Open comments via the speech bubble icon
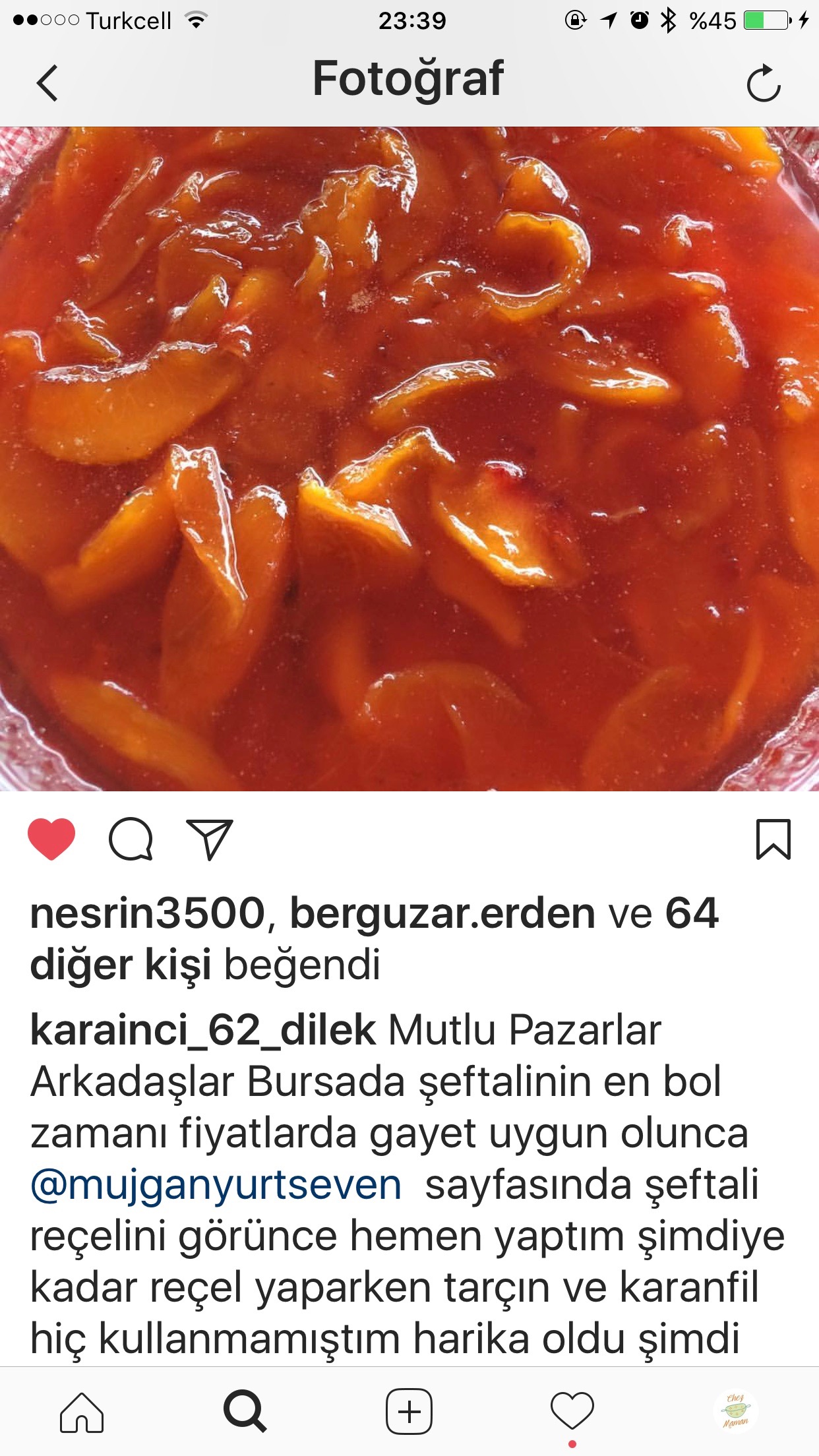 131,839
